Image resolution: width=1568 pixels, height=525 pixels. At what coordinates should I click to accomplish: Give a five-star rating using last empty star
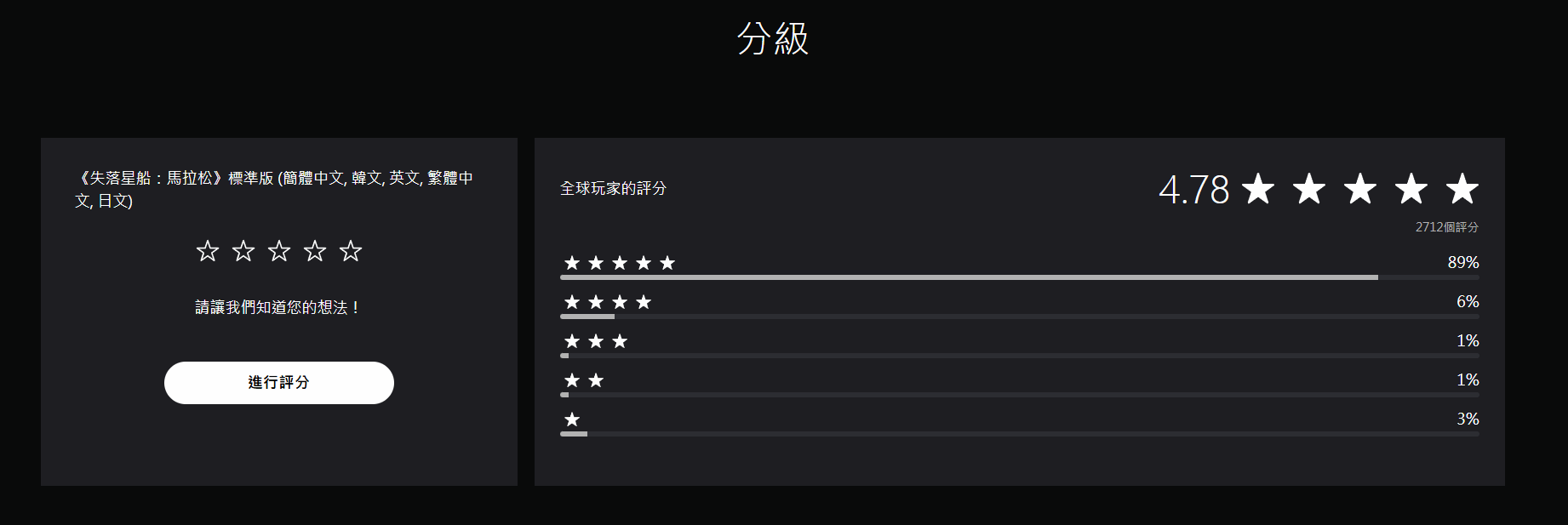351,251
